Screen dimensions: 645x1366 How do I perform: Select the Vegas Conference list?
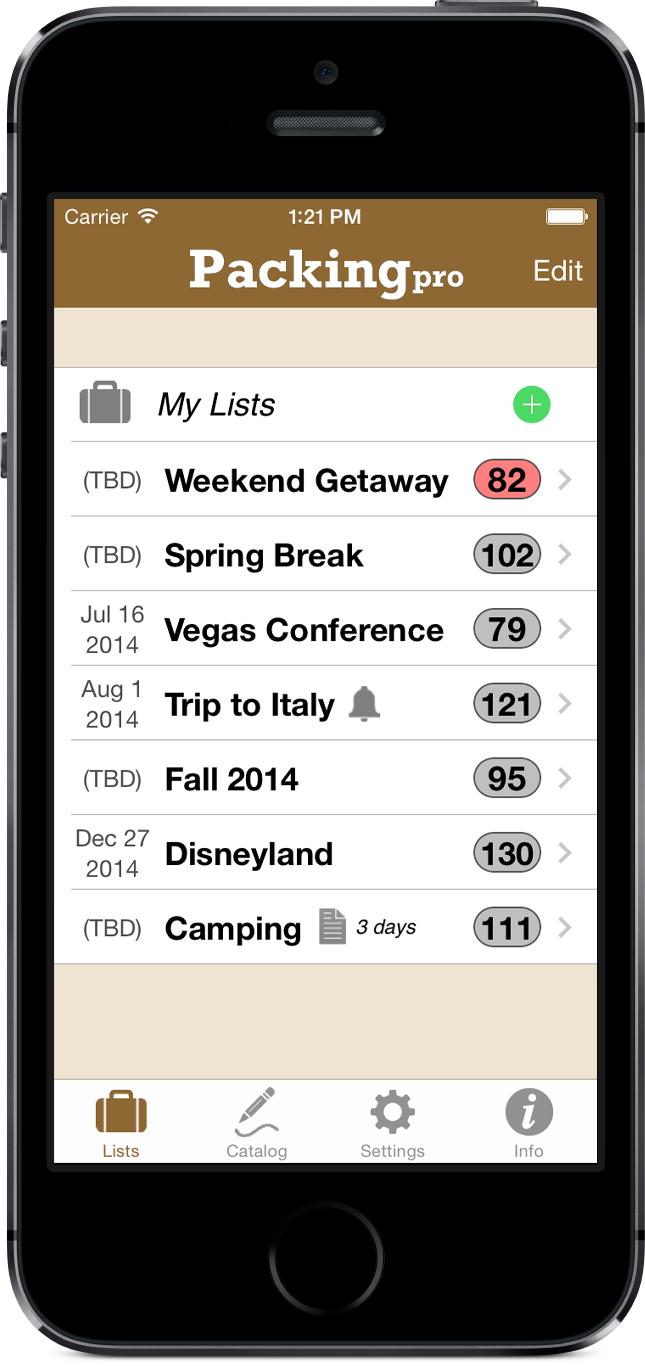(304, 630)
